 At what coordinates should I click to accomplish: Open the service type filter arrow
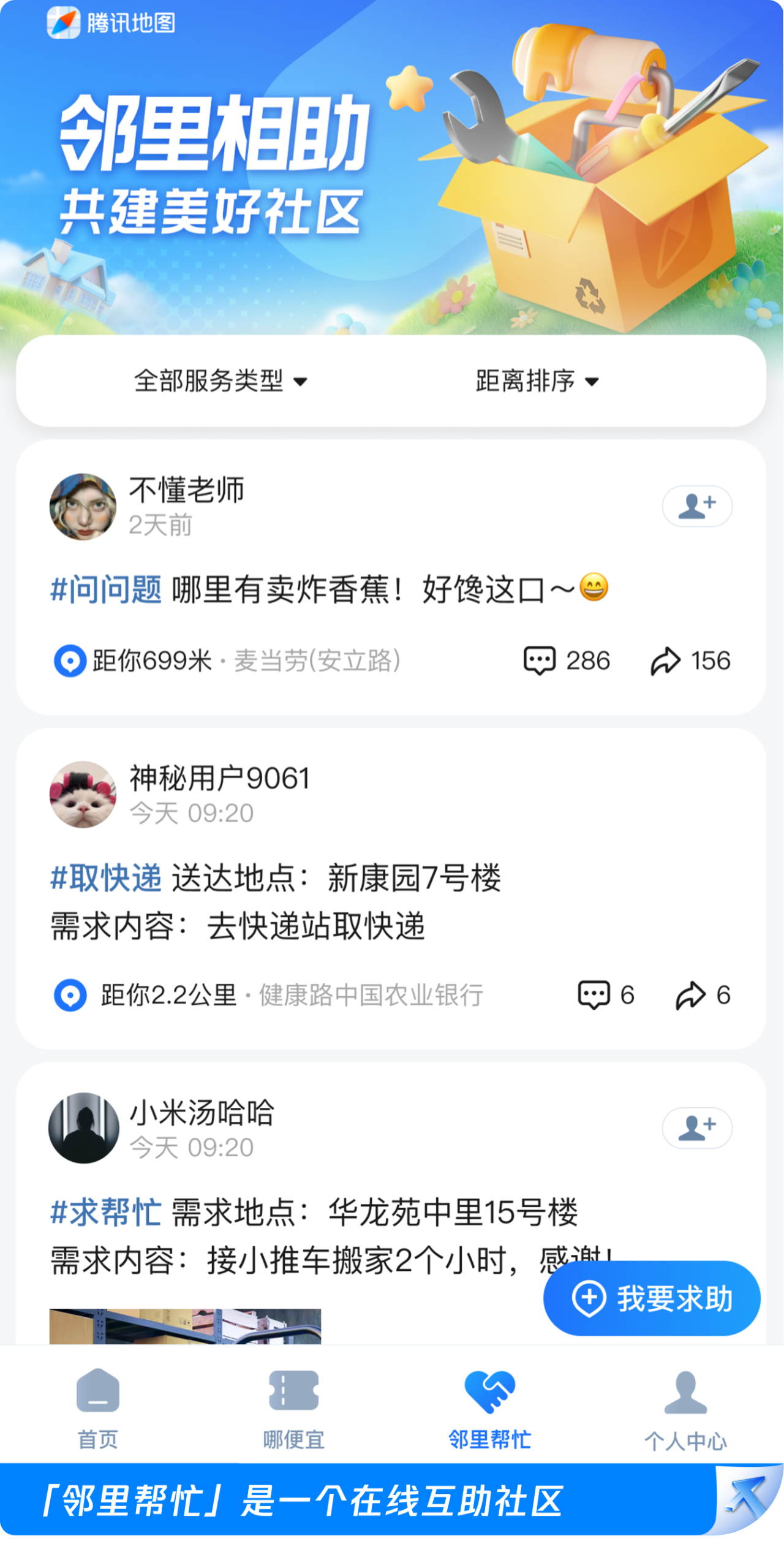[x=301, y=381]
